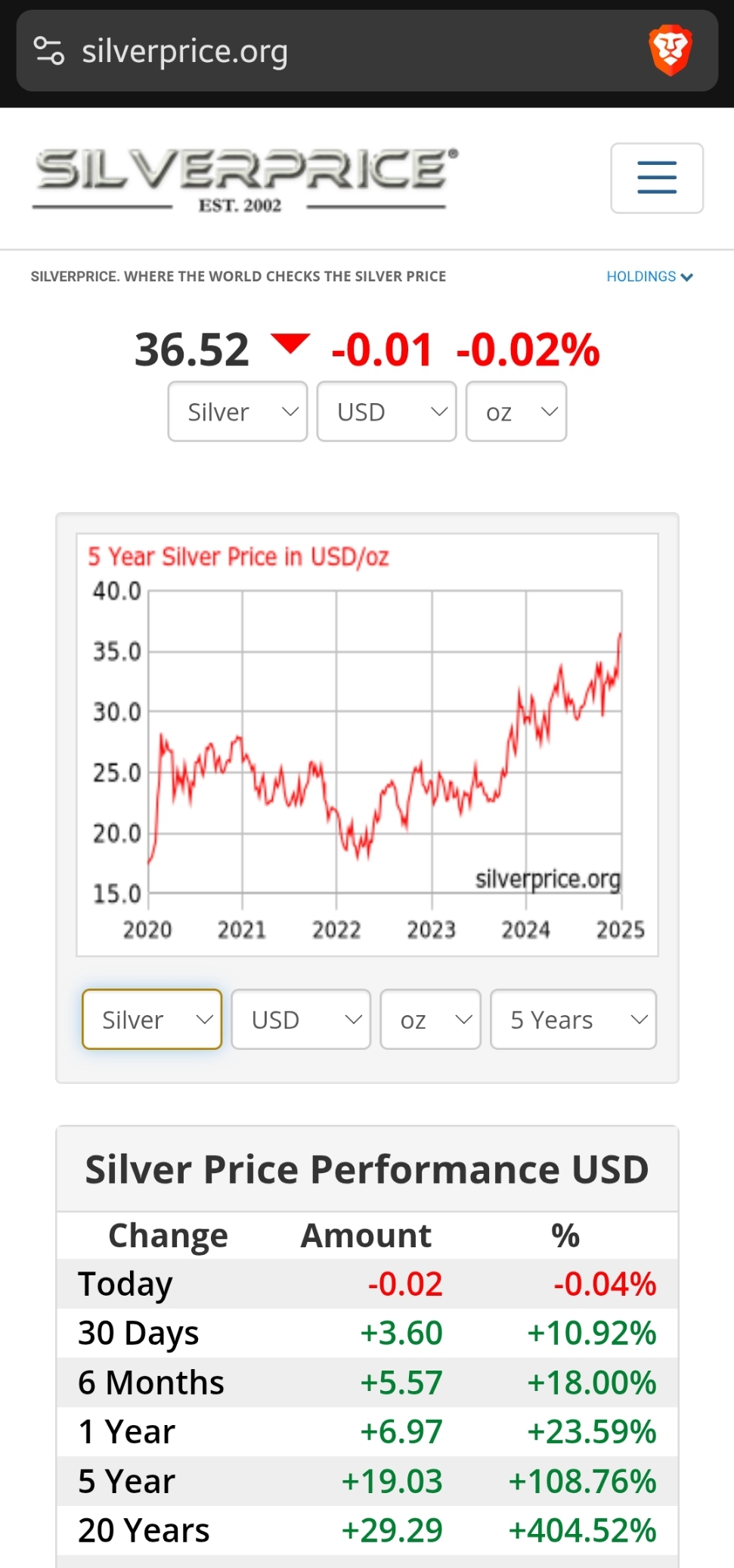Open the Silver metal dropdown under the price
The image size is (734, 1568).
click(237, 411)
